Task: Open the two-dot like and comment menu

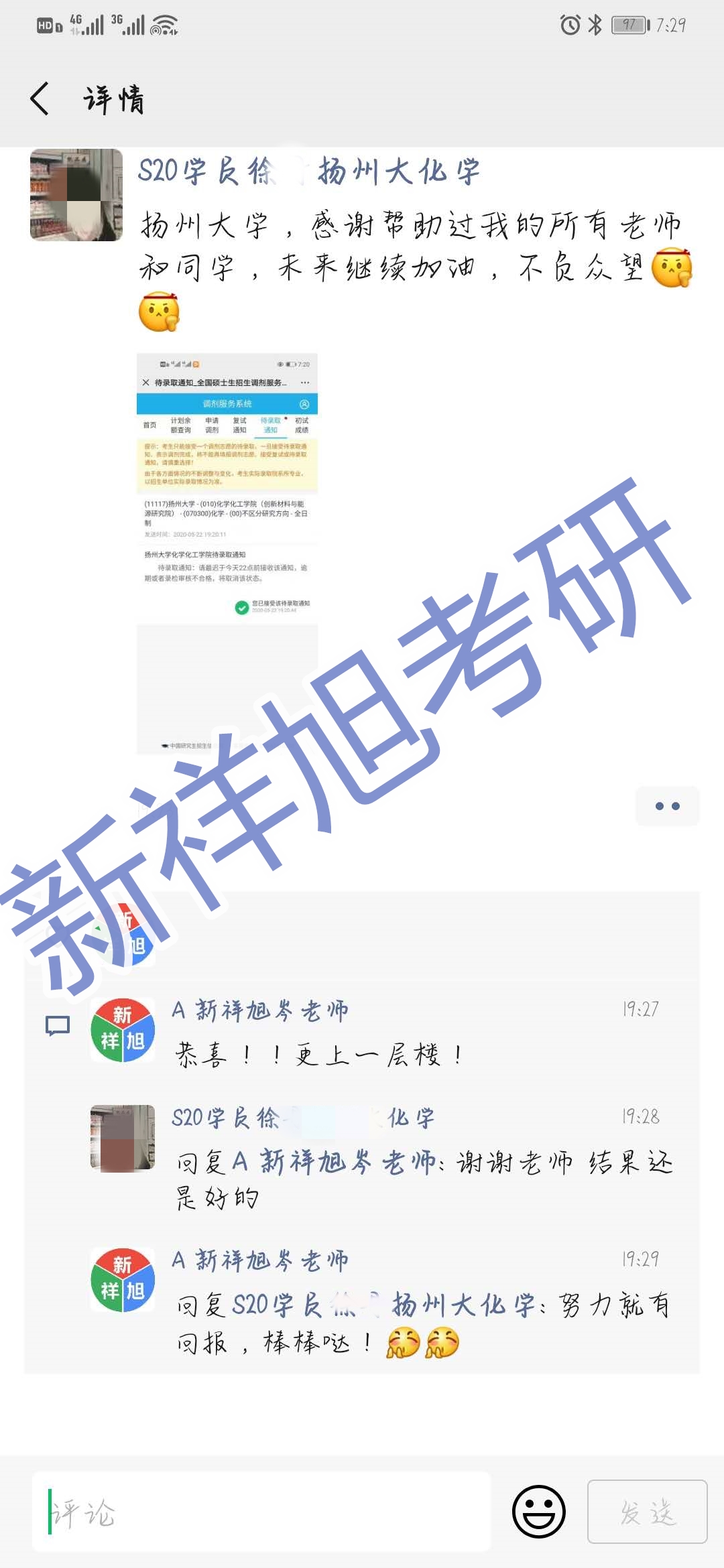Action: [667, 806]
